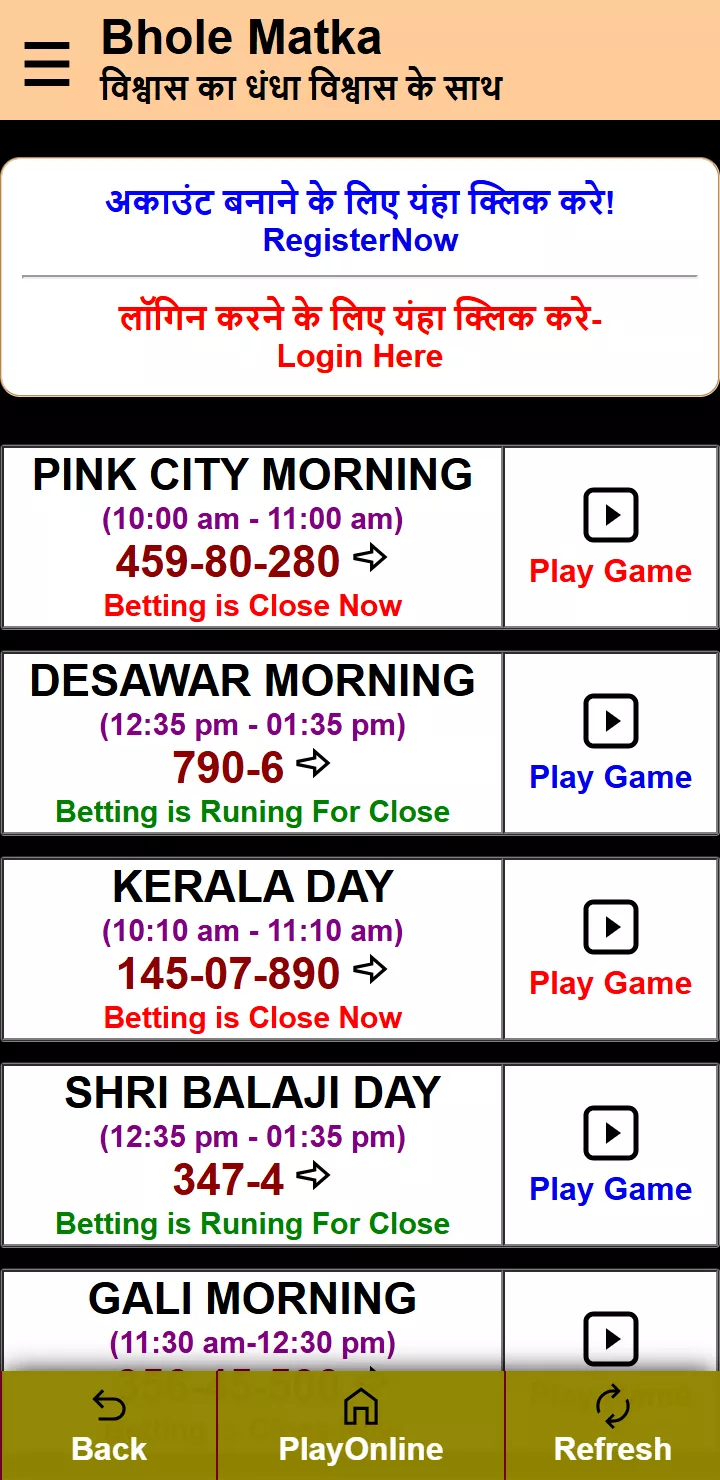The width and height of the screenshot is (720, 1480).
Task: Play Game for PINK CITY MORNING
Action: click(x=610, y=537)
